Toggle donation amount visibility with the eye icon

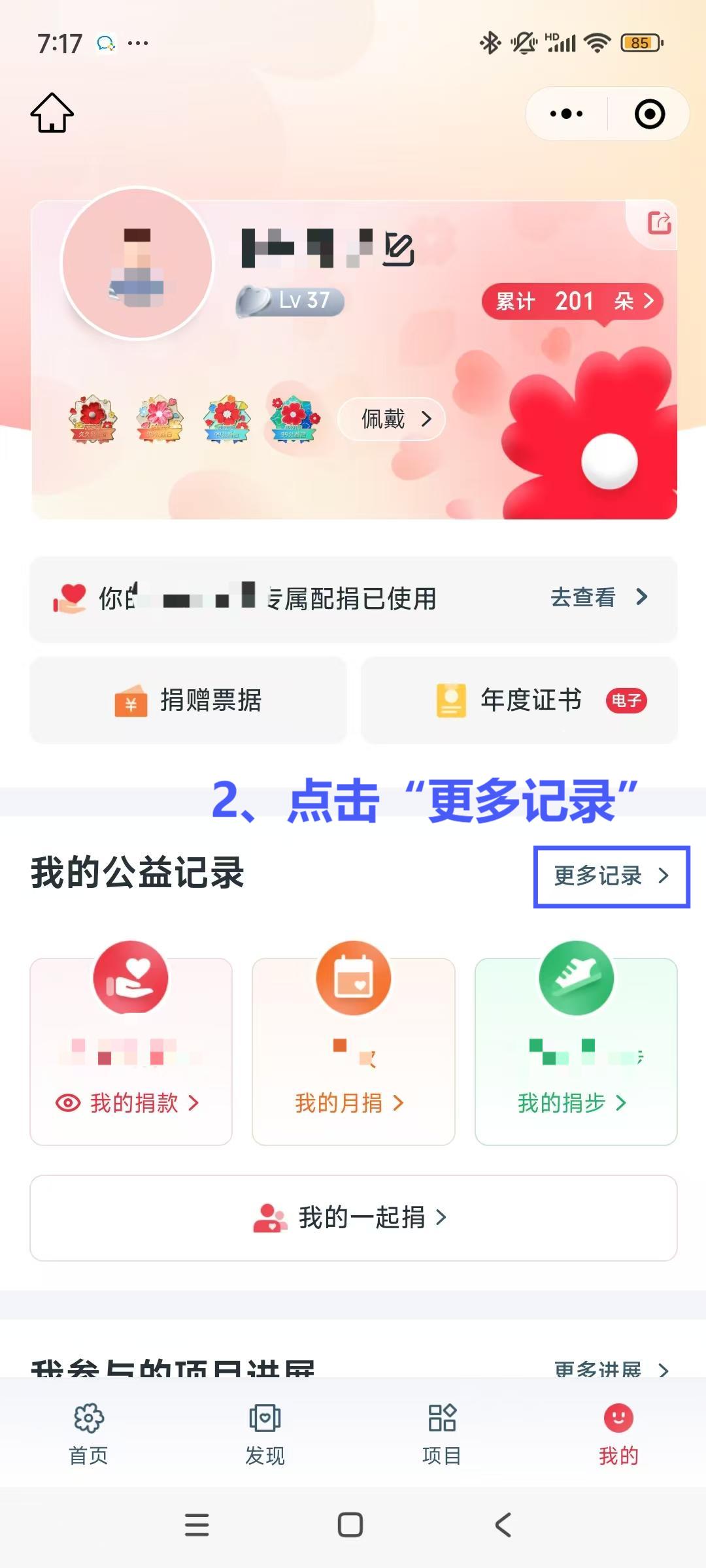tap(68, 1103)
